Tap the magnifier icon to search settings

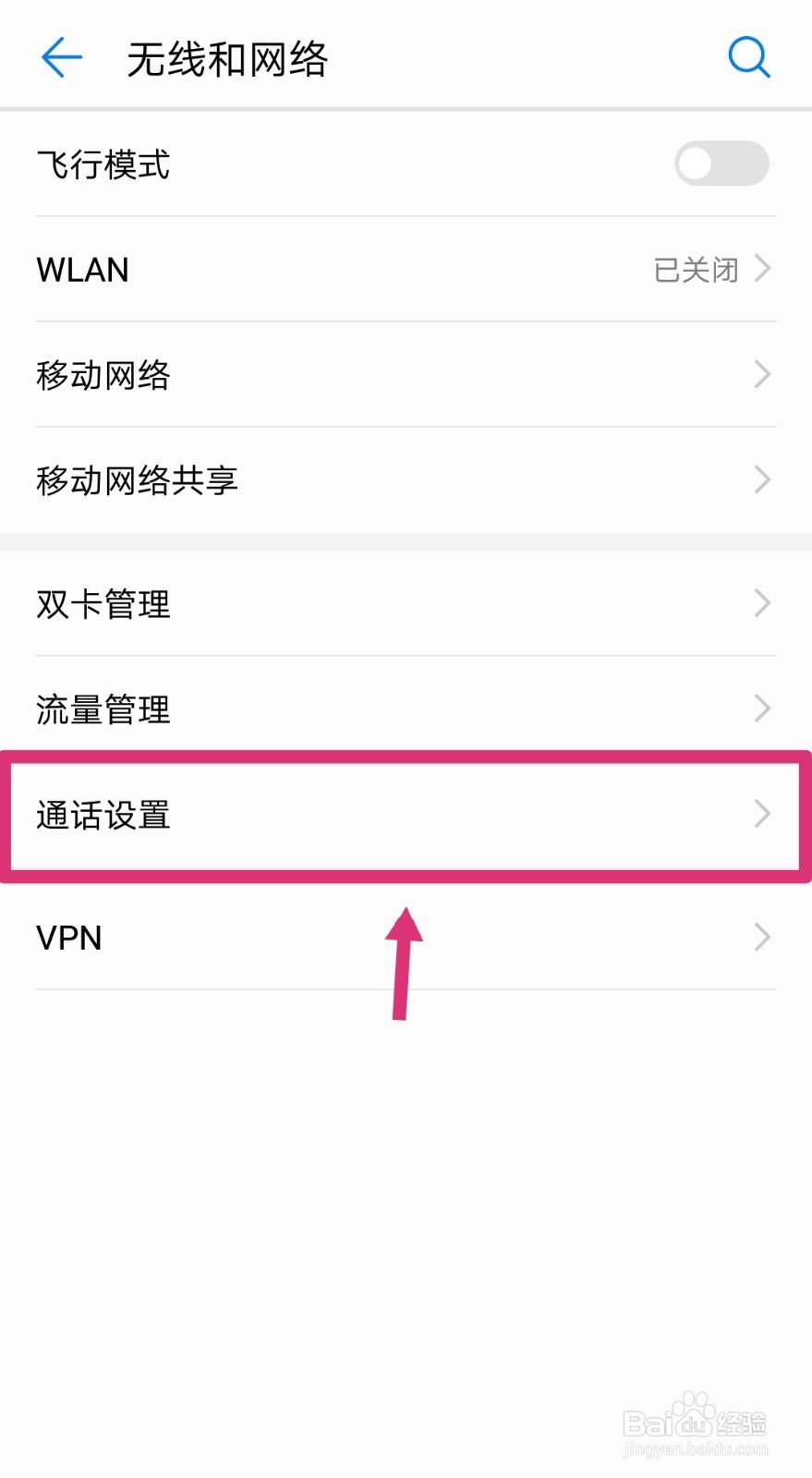coord(749,57)
